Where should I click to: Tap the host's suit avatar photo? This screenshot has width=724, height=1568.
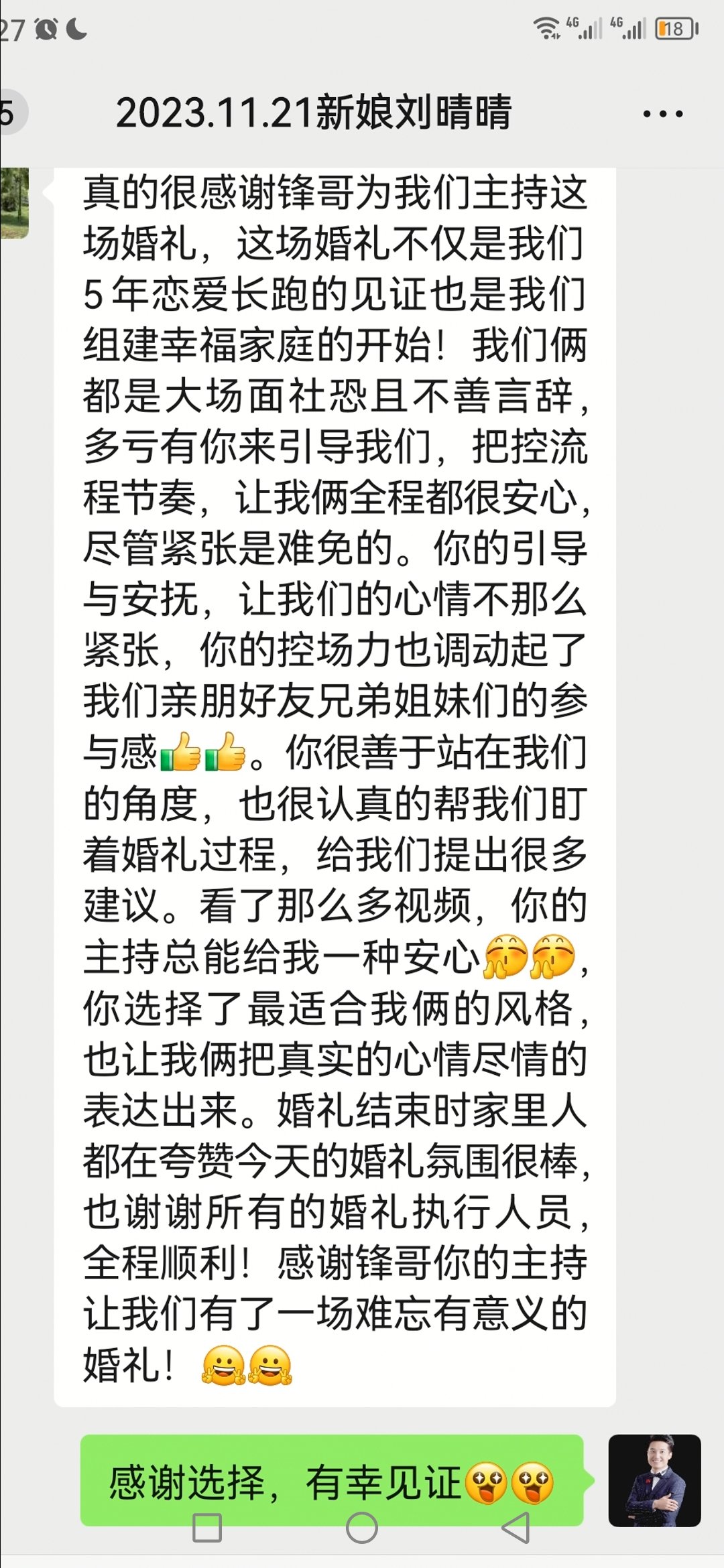click(x=654, y=1480)
